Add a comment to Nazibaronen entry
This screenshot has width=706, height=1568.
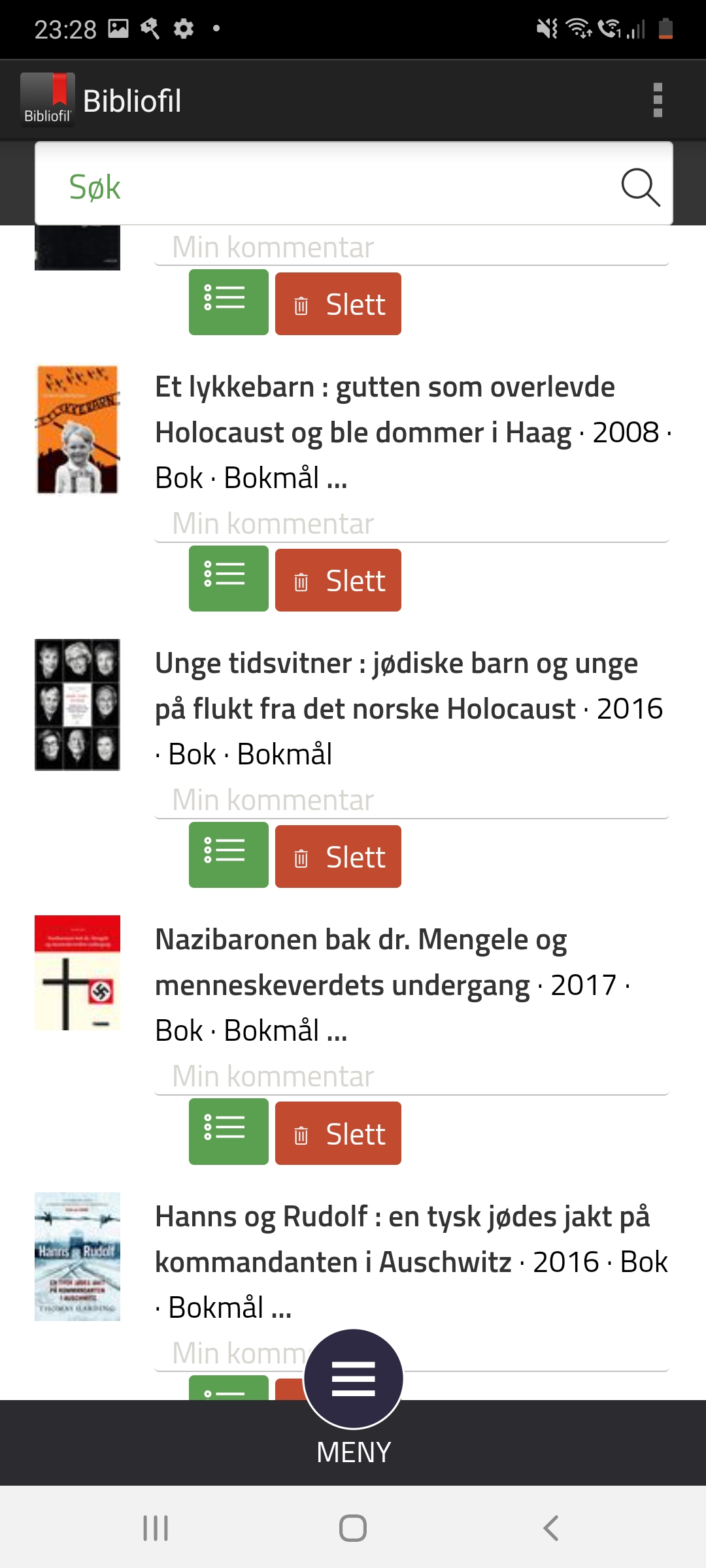(411, 1077)
